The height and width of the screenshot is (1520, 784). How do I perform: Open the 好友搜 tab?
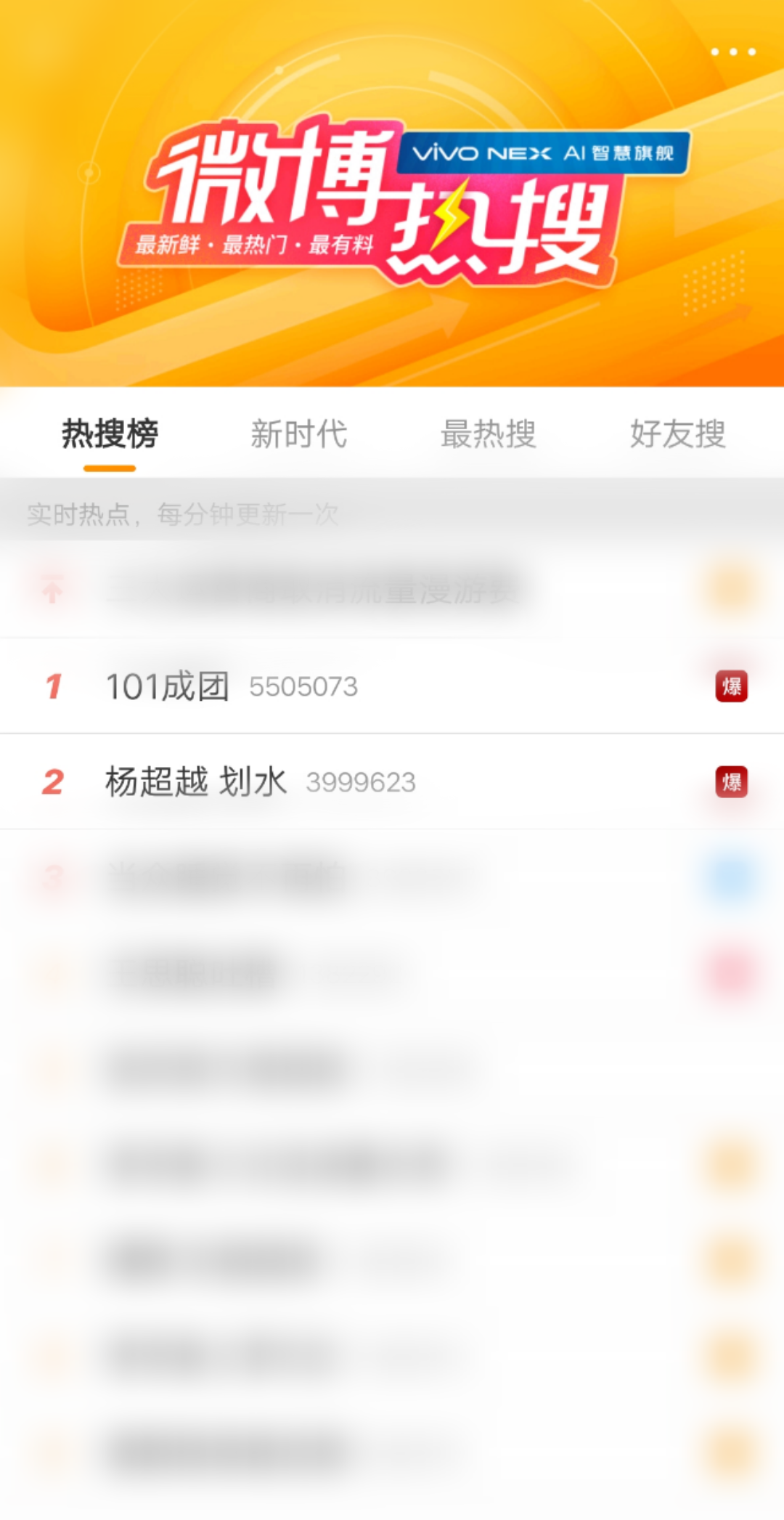click(678, 434)
